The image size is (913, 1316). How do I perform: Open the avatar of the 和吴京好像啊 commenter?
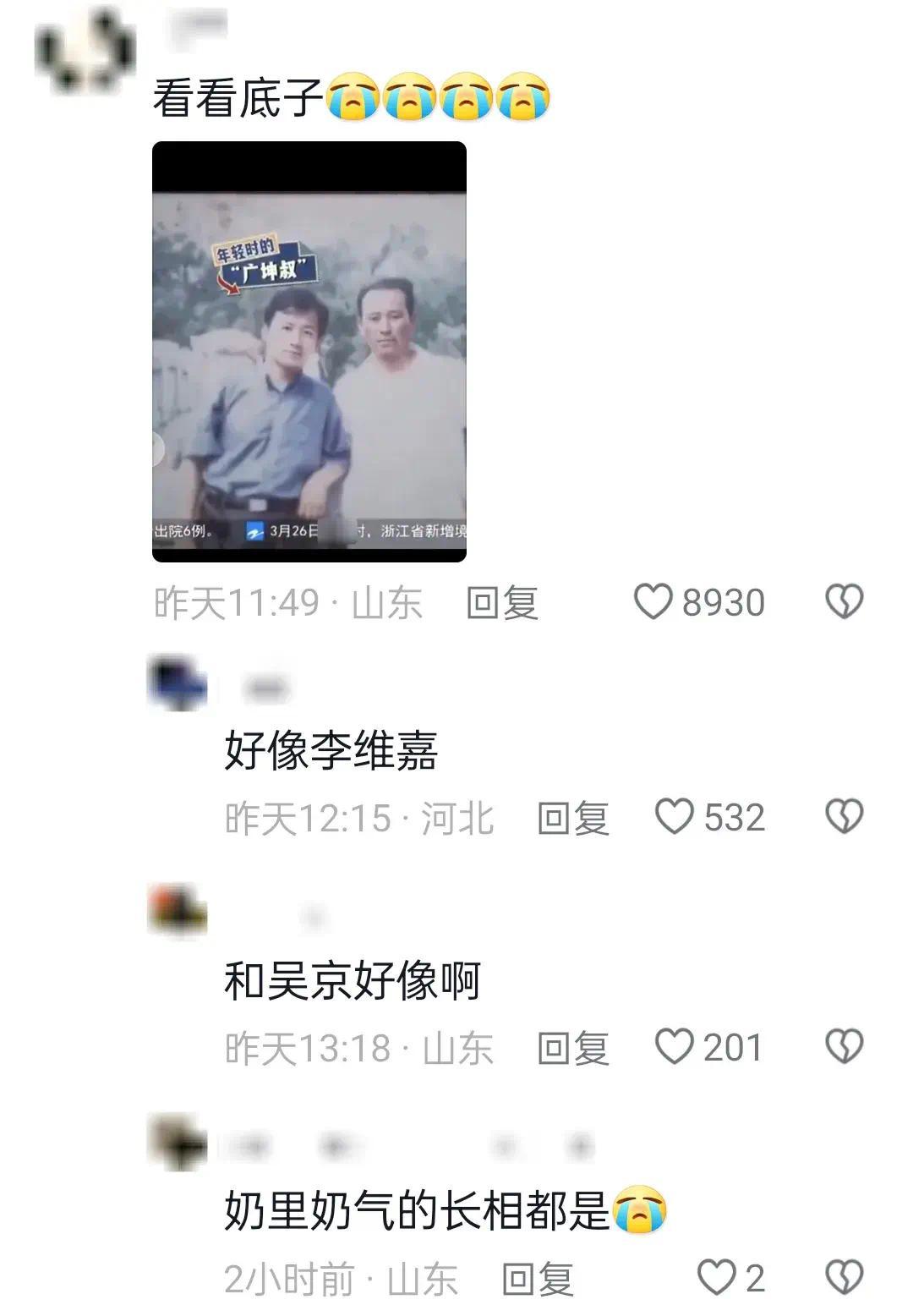pyautogui.click(x=178, y=912)
